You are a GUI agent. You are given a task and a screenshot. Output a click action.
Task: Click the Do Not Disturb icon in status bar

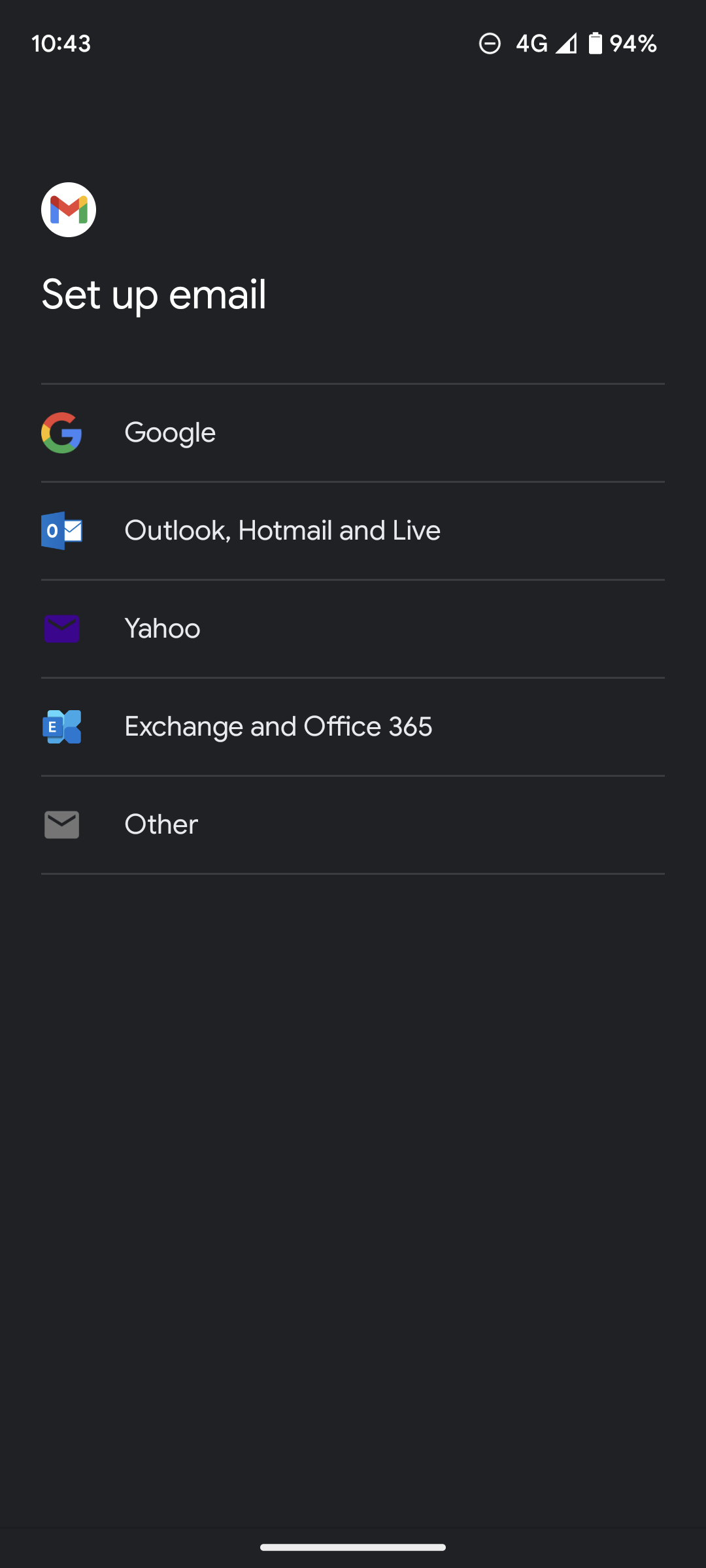point(491,43)
